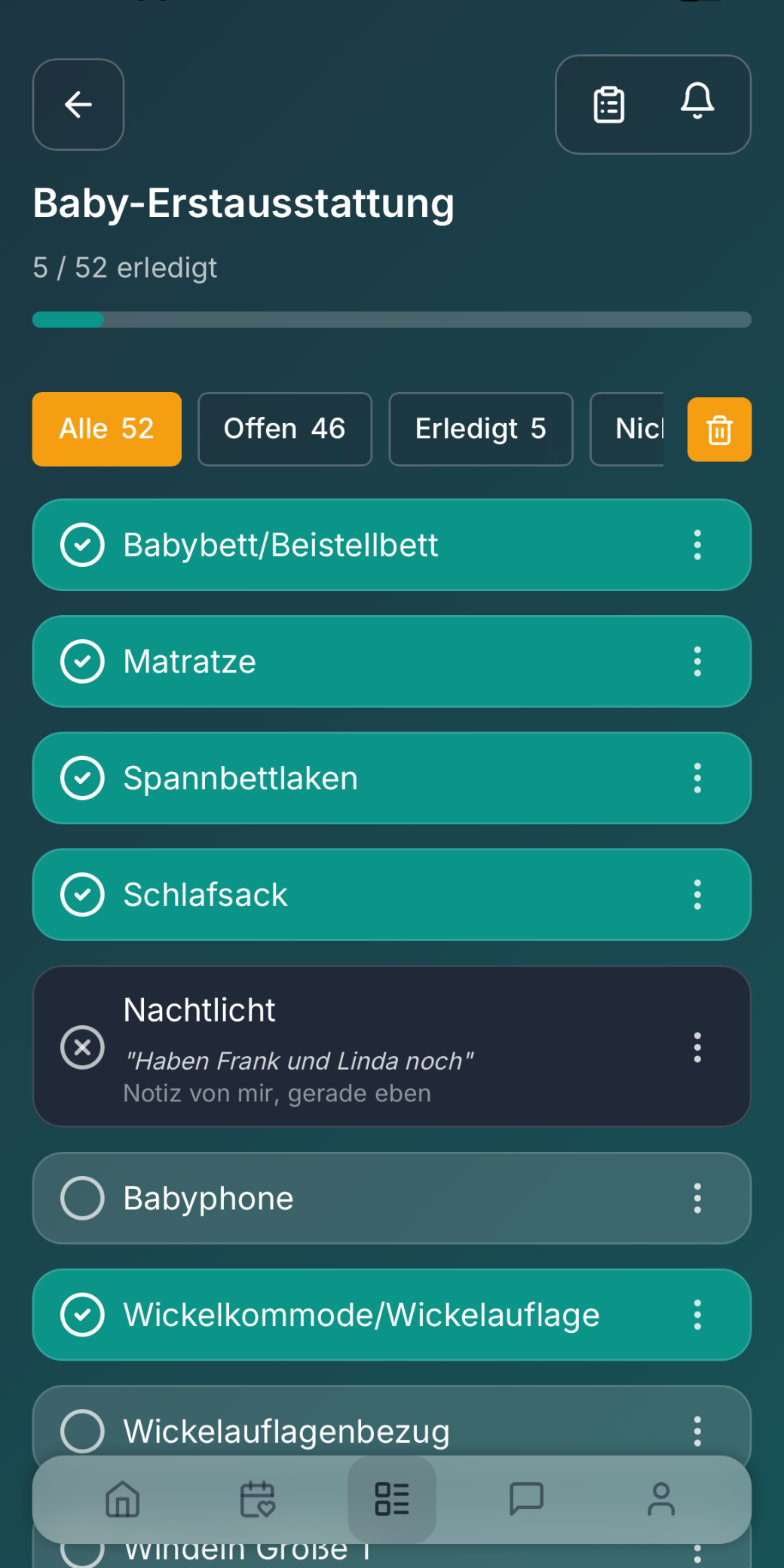Mark Wickelauflagenbezug as done
This screenshot has width=784, height=1568.
click(82, 1431)
